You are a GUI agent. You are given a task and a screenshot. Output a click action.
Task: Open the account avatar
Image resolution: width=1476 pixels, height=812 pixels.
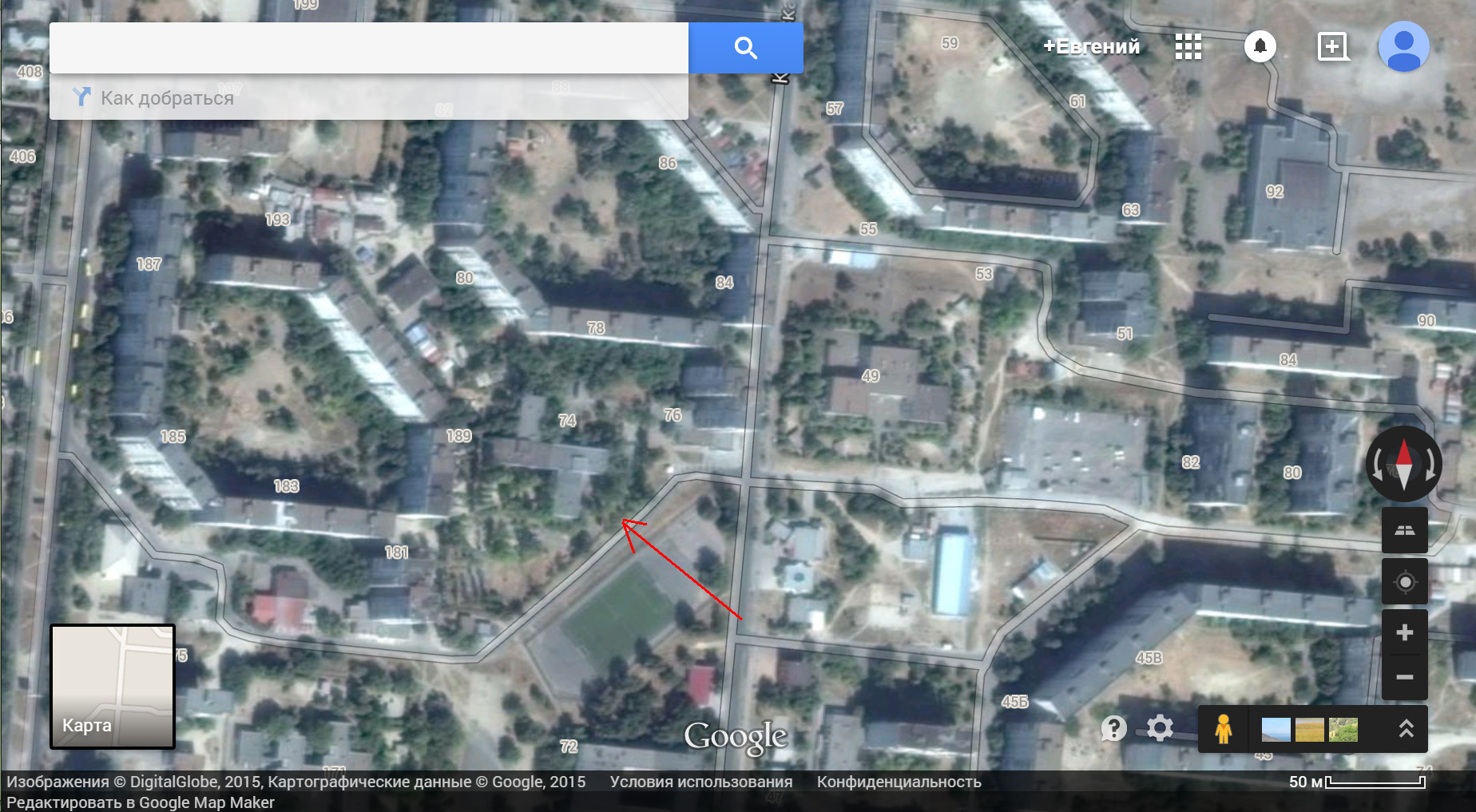click(1404, 46)
